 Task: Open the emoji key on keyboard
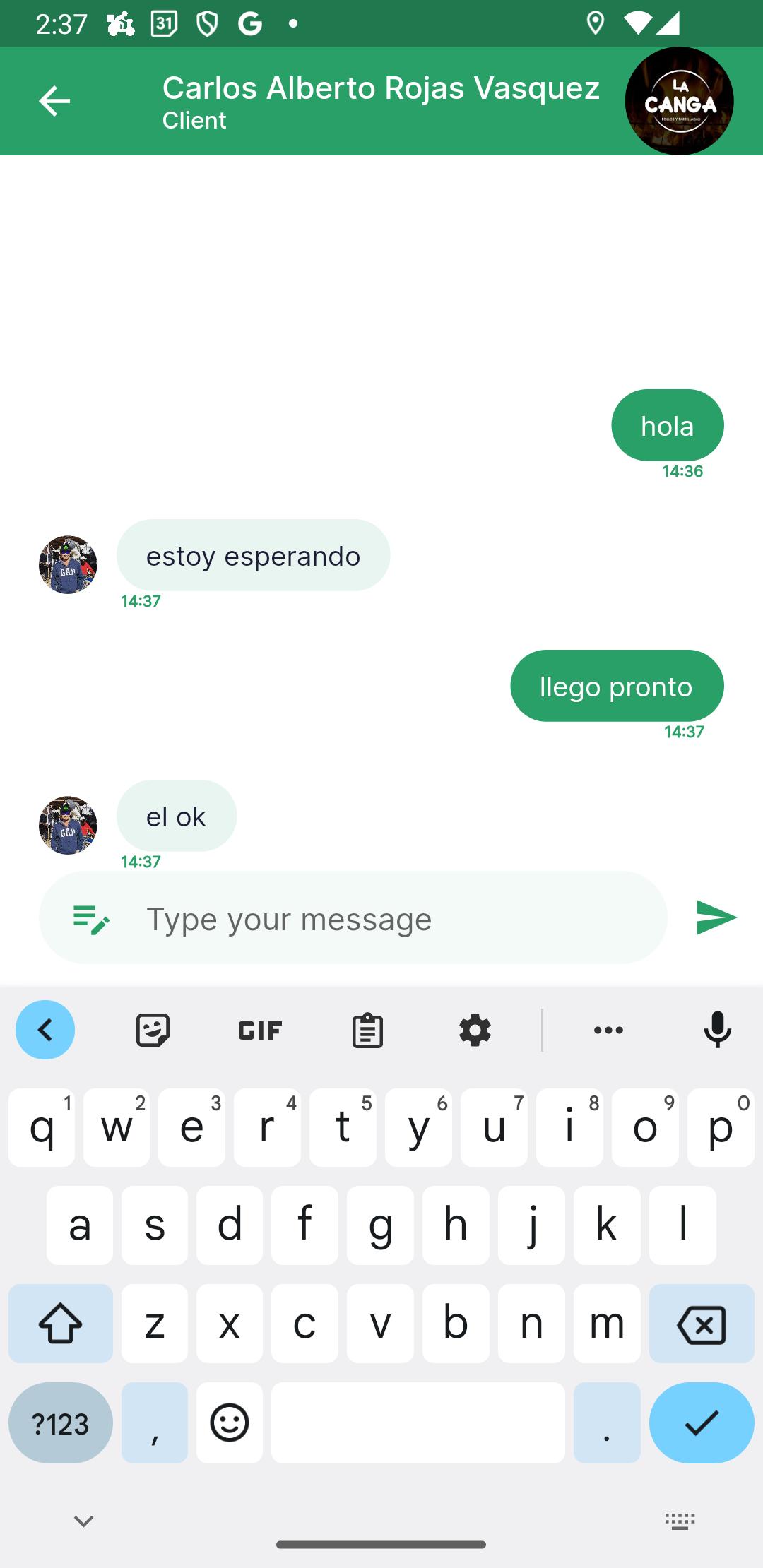(230, 1423)
